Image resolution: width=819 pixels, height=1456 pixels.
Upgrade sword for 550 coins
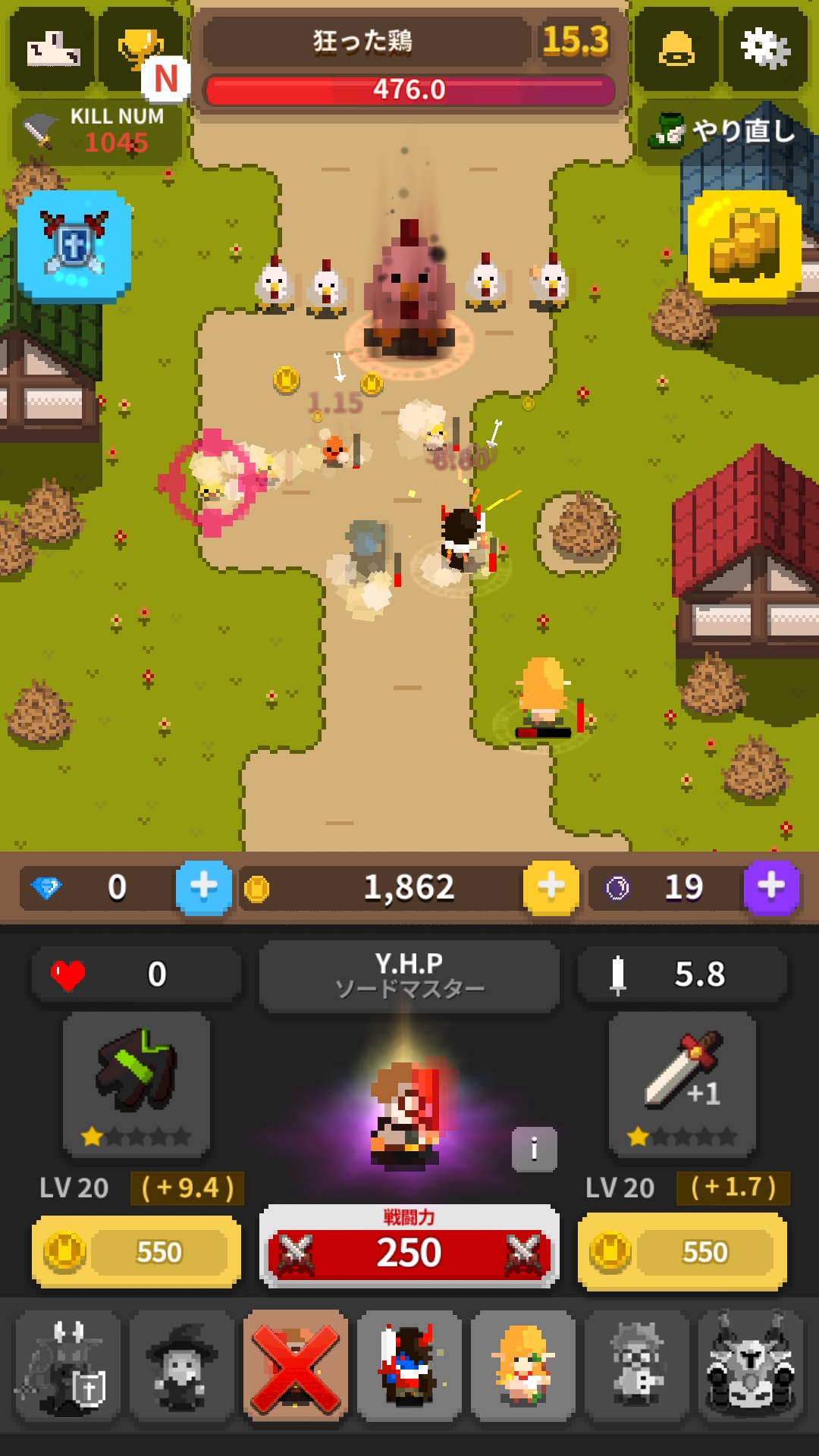pyautogui.click(x=682, y=1251)
